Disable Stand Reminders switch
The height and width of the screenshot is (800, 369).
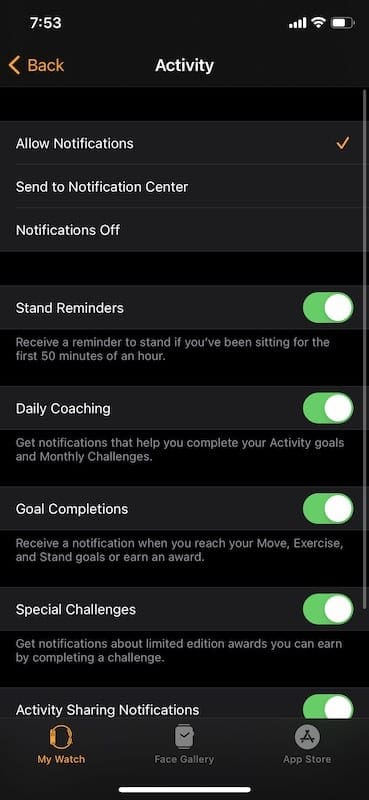click(328, 308)
